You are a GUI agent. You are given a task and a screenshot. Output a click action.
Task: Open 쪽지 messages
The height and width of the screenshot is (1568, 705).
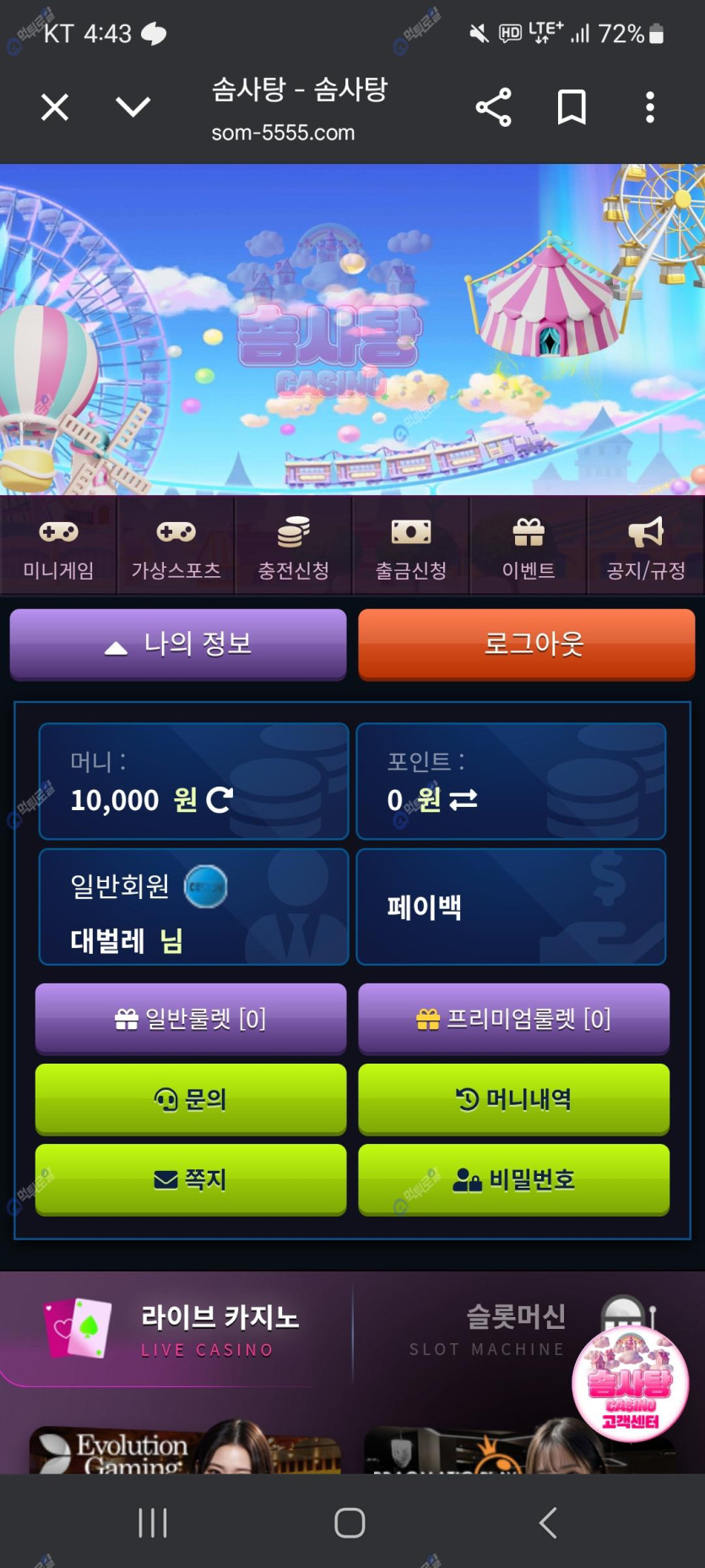tap(191, 1179)
